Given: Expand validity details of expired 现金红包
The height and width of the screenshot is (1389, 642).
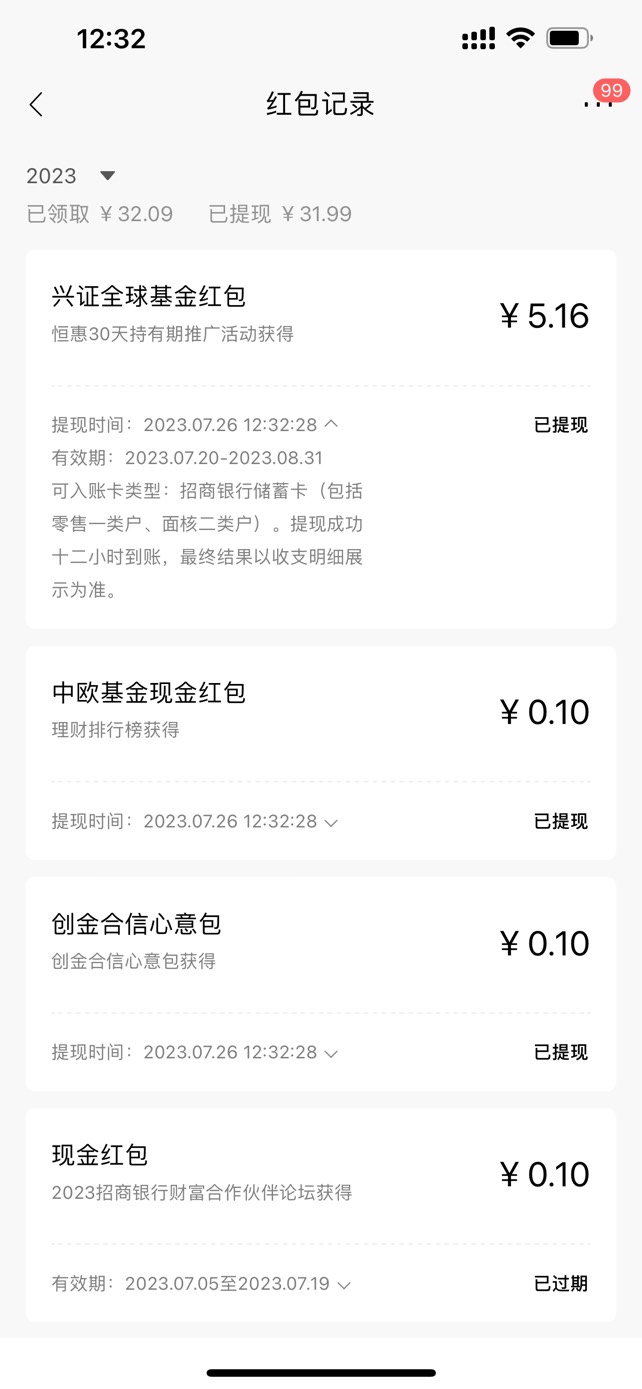Looking at the screenshot, I should tap(344, 1284).
